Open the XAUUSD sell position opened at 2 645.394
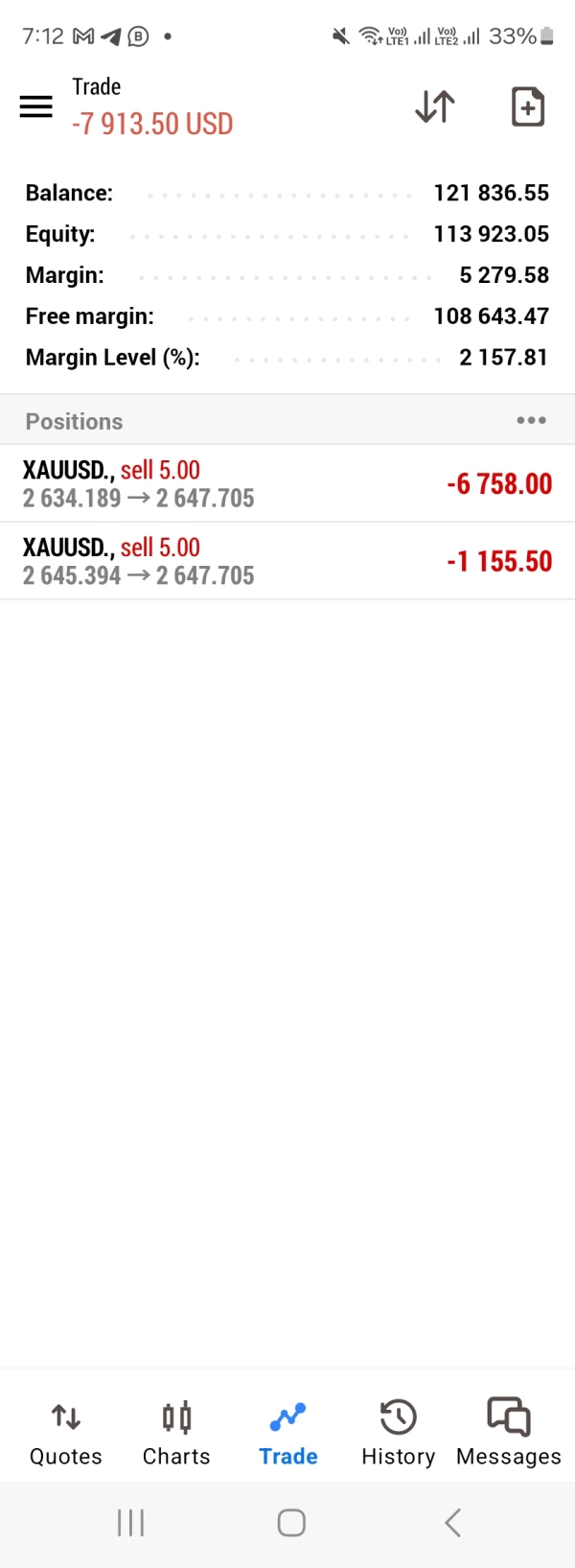 pos(287,561)
